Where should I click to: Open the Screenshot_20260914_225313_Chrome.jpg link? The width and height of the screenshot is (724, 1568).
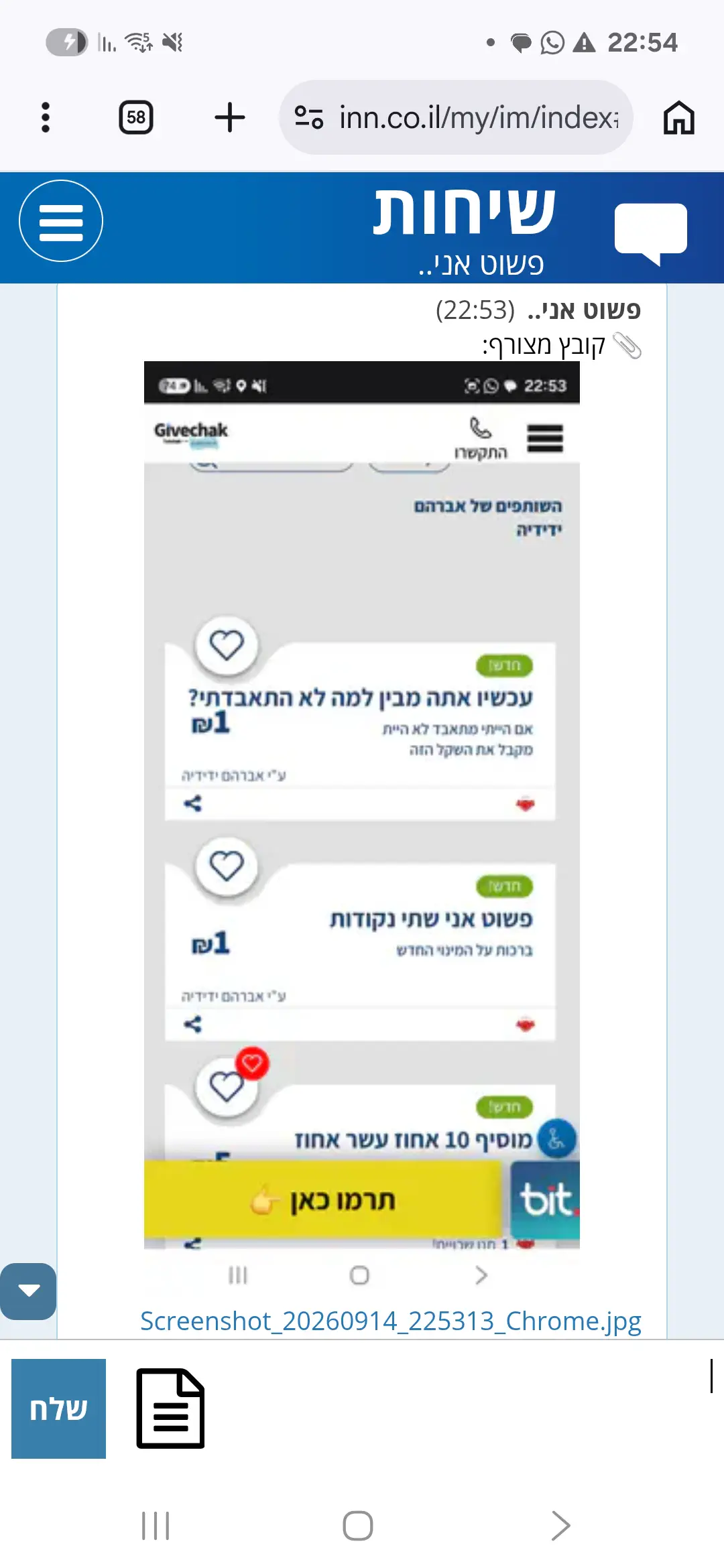(x=390, y=1321)
